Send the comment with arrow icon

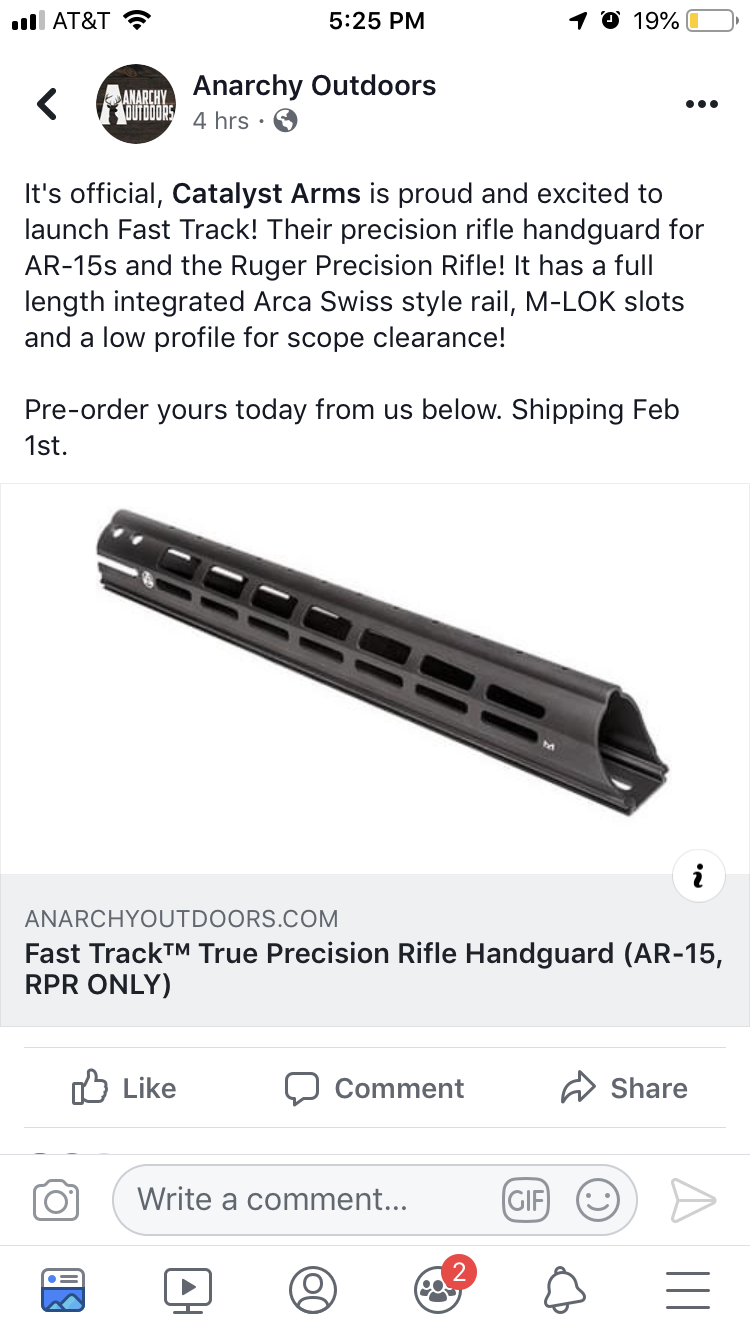click(692, 1200)
